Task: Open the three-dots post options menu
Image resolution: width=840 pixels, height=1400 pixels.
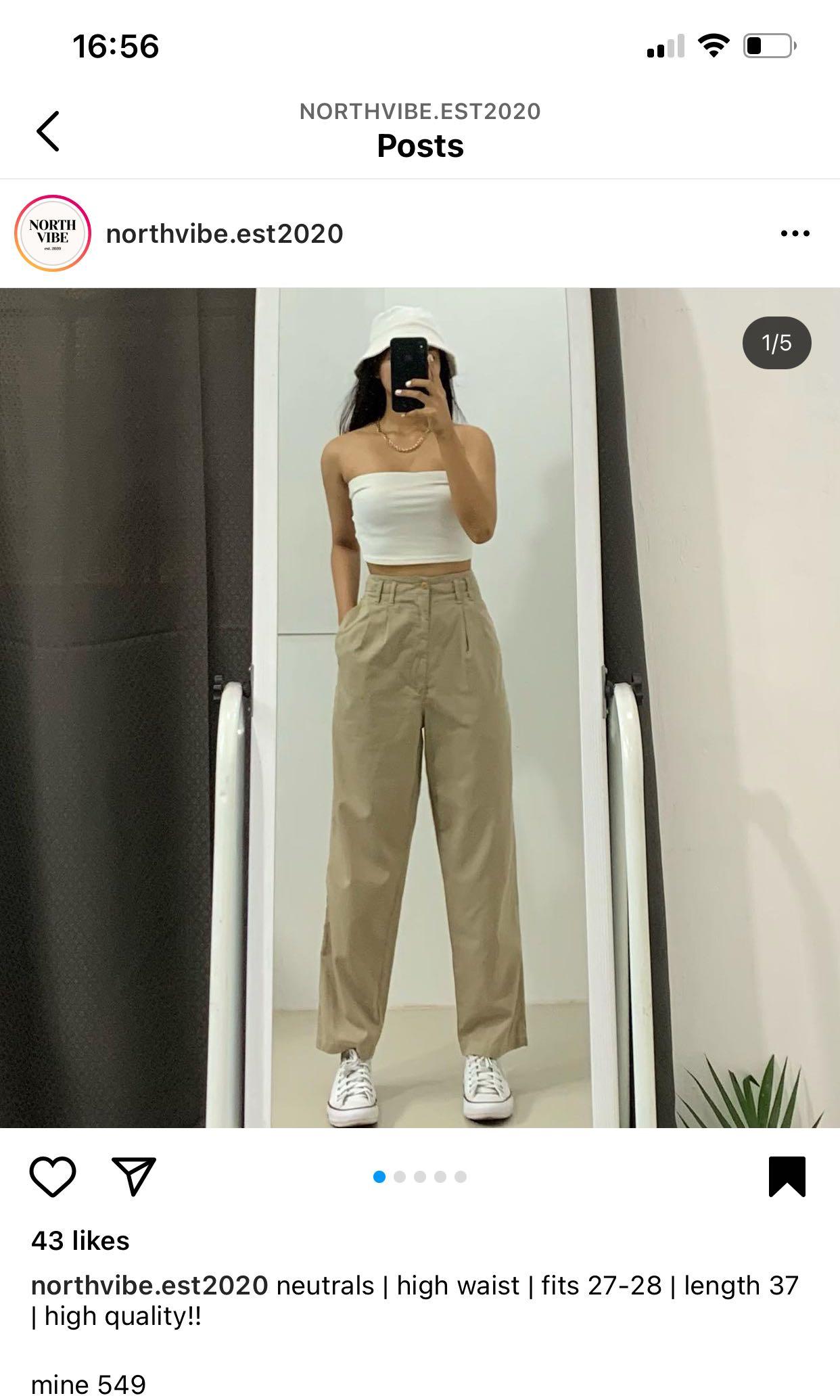Action: click(x=795, y=233)
